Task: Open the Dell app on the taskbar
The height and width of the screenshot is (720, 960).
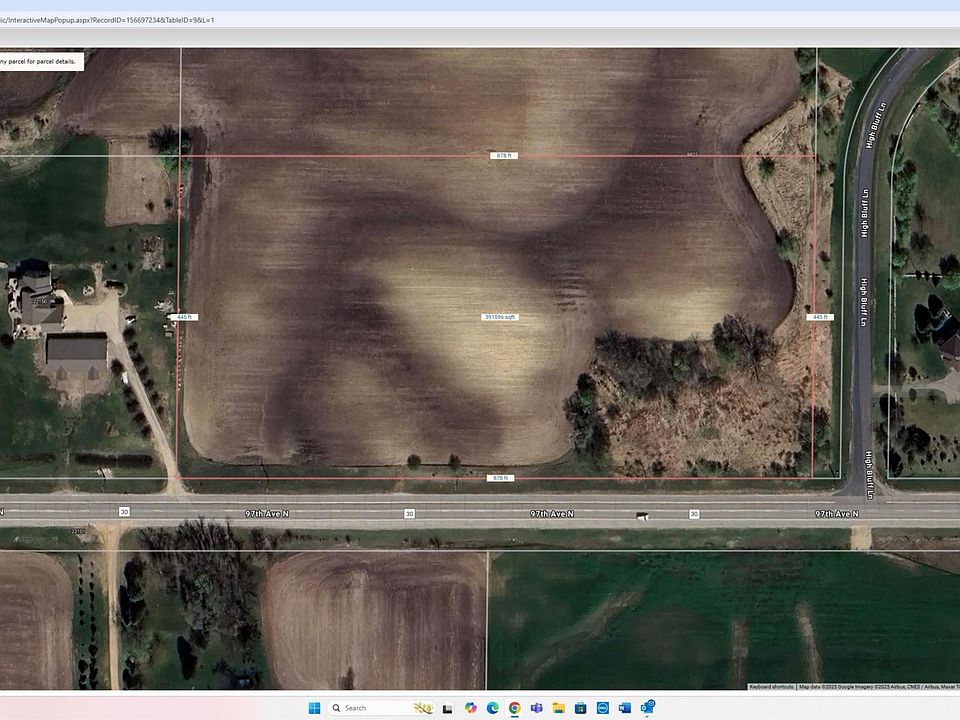Action: [x=602, y=708]
